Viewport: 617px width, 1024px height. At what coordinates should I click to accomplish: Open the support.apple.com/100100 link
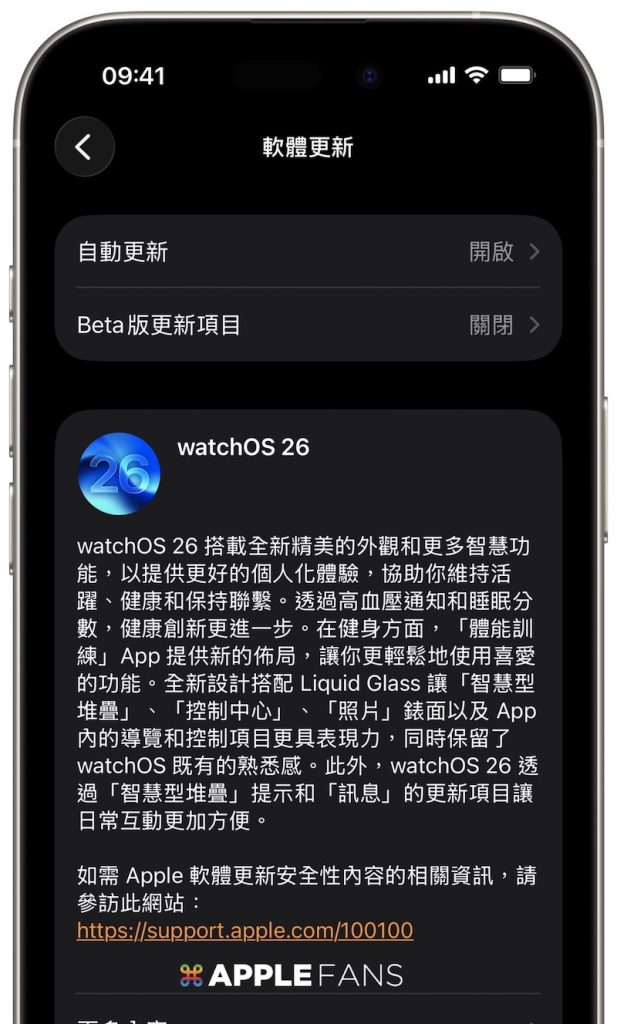pos(245,930)
